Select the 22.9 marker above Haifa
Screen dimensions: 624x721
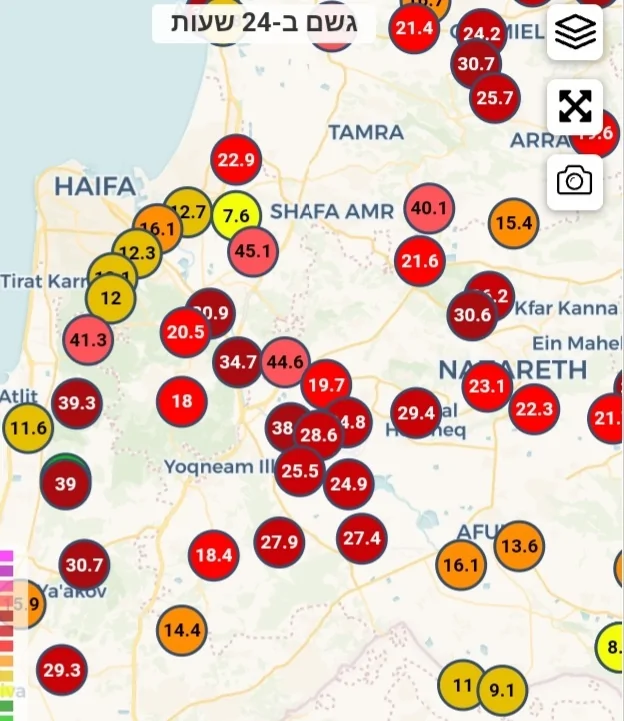(237, 160)
